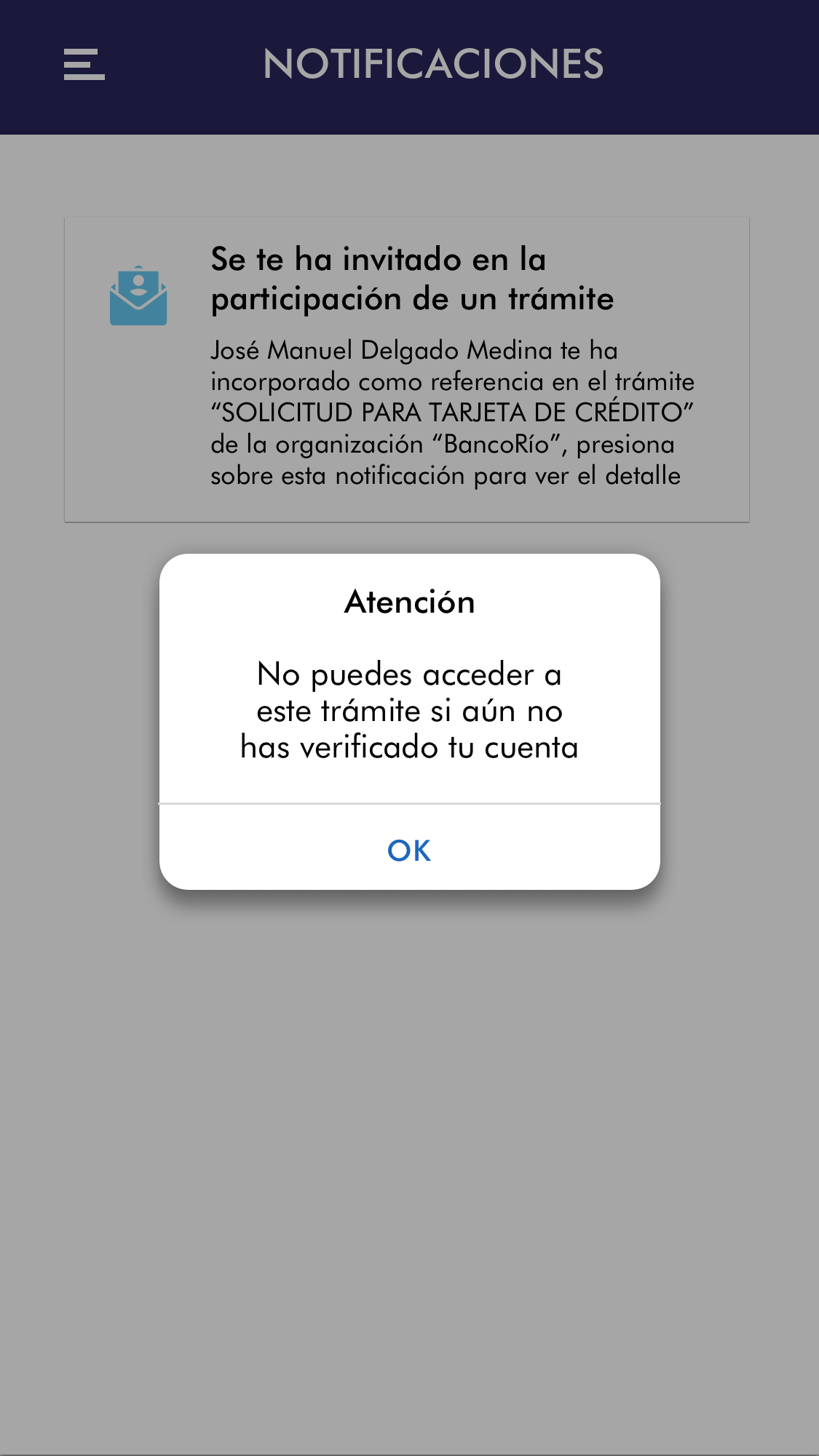Dismiss the Atención dialog with OK
The image size is (819, 1456).
click(409, 849)
